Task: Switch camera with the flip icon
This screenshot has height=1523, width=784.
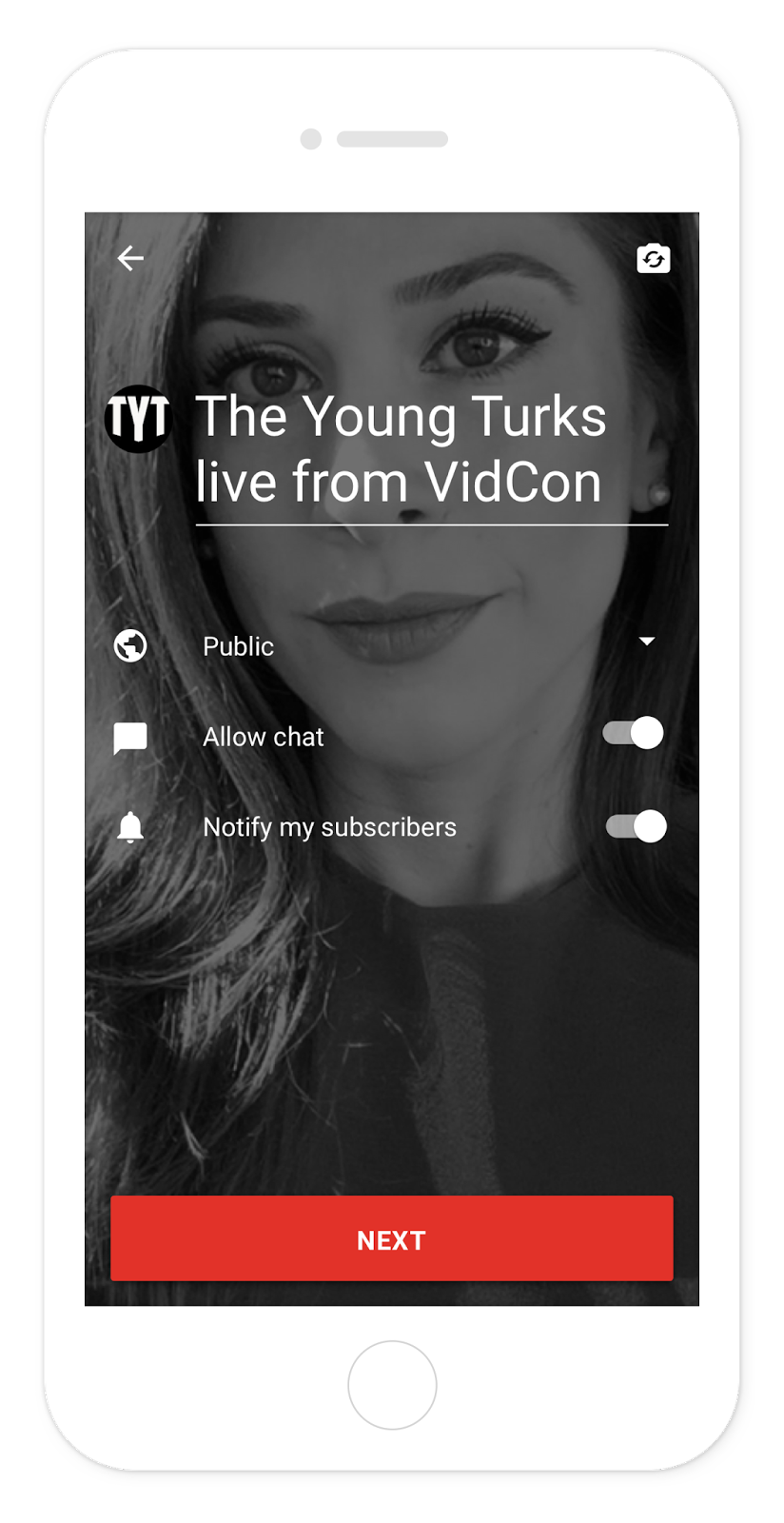Action: 653,258
